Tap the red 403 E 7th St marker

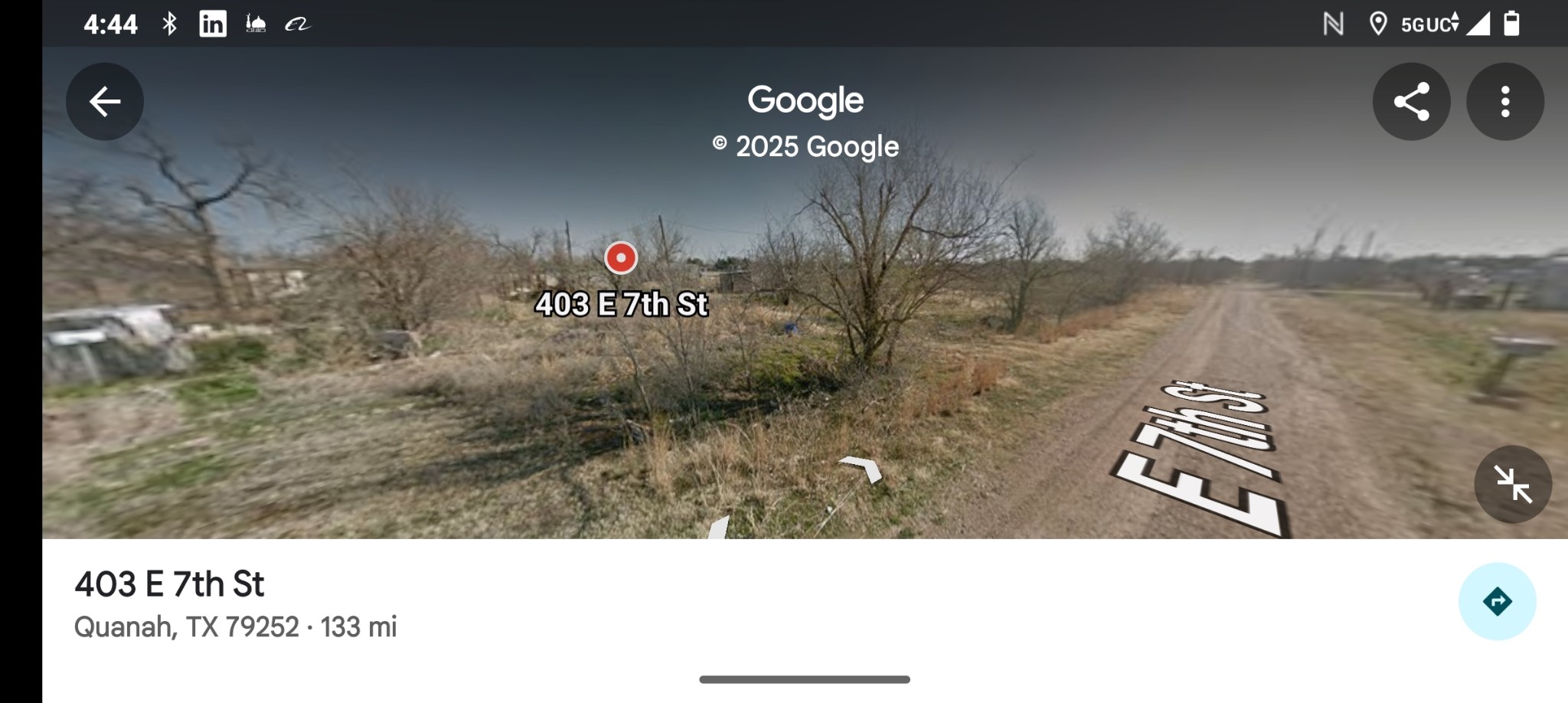[621, 258]
